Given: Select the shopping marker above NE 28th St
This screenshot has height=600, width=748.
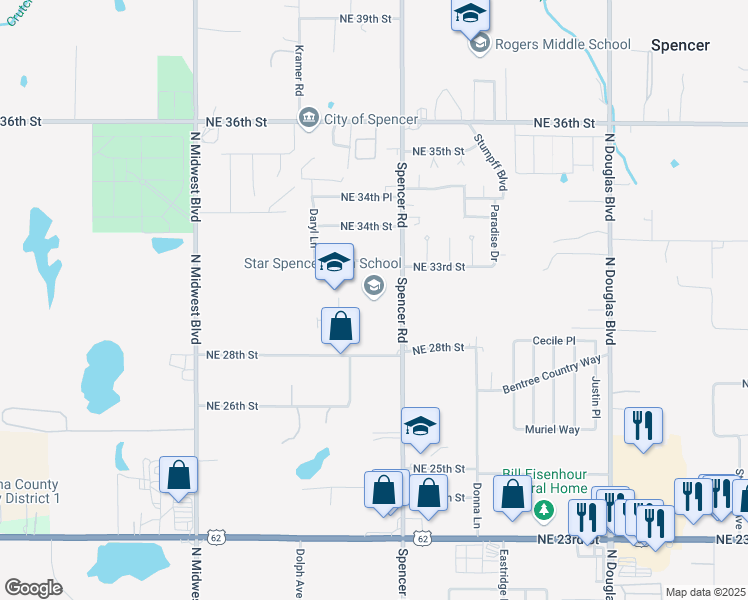Looking at the screenshot, I should click(x=340, y=326).
